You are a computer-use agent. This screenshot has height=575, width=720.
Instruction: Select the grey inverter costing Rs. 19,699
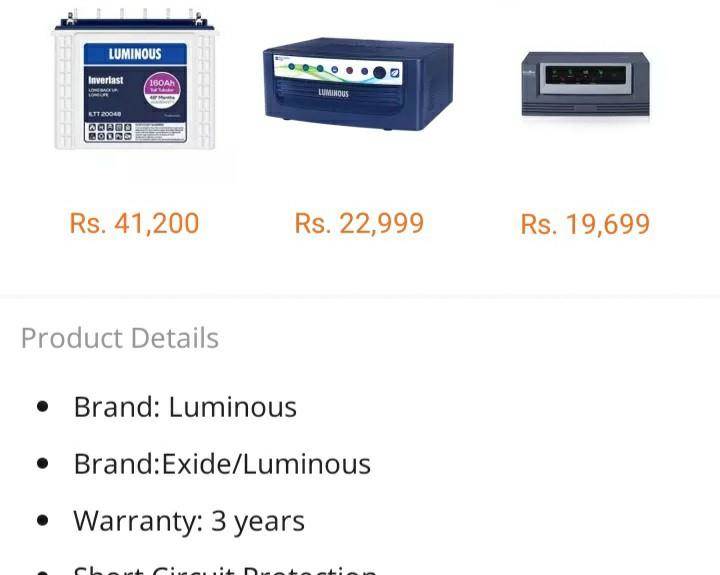tap(585, 86)
